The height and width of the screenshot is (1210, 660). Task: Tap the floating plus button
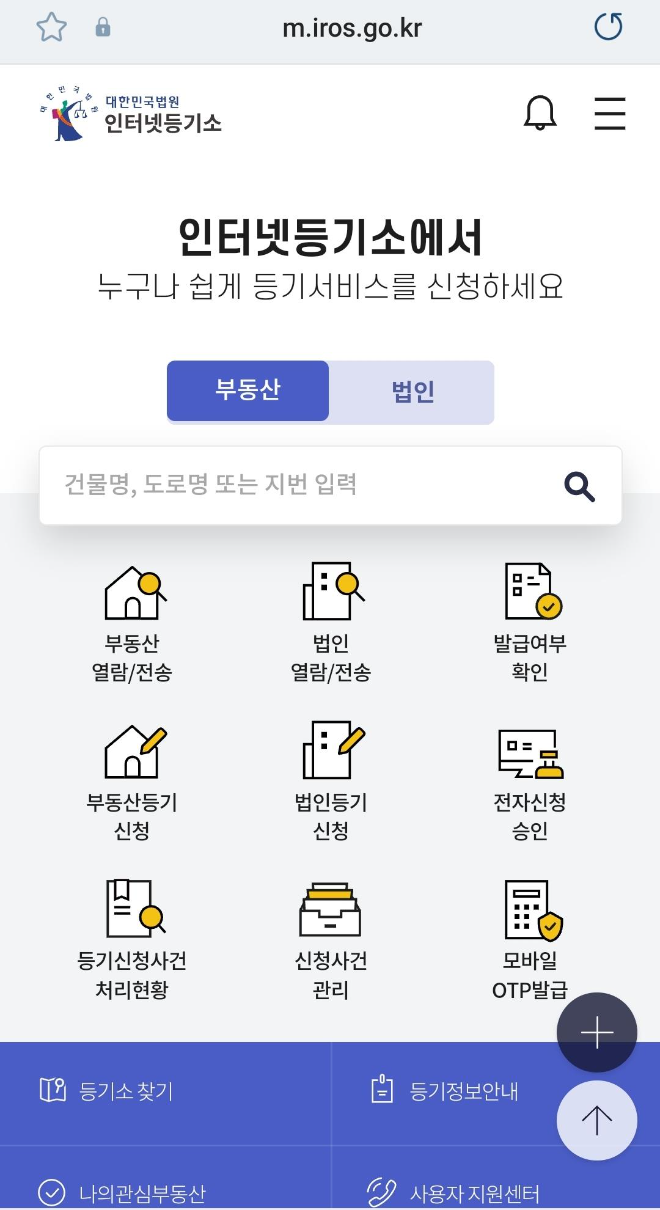click(x=597, y=1033)
